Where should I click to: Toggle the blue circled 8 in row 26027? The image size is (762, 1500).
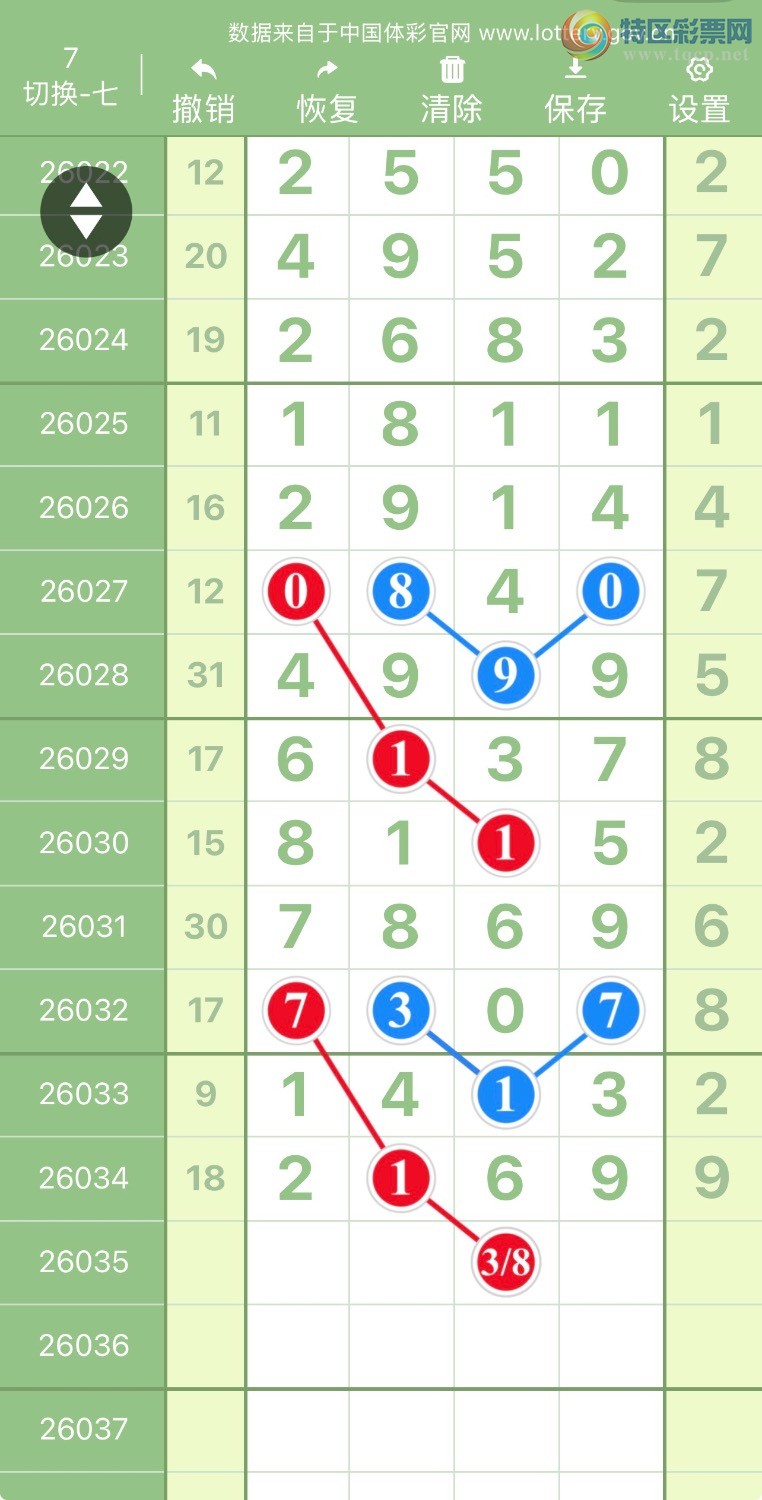401,591
